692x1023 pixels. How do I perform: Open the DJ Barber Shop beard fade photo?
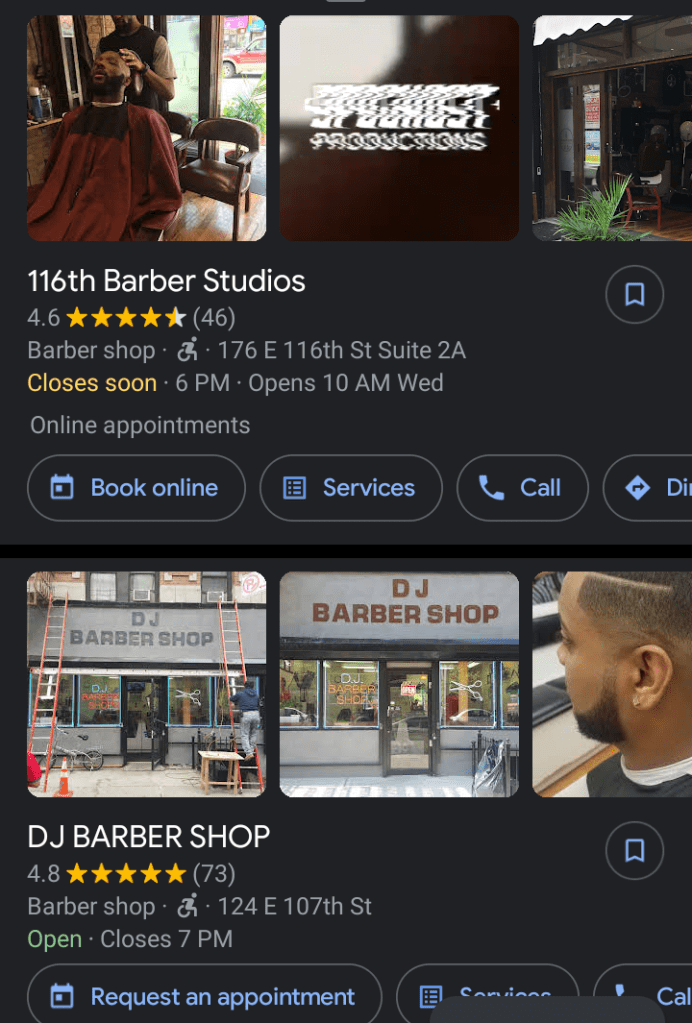(612, 684)
